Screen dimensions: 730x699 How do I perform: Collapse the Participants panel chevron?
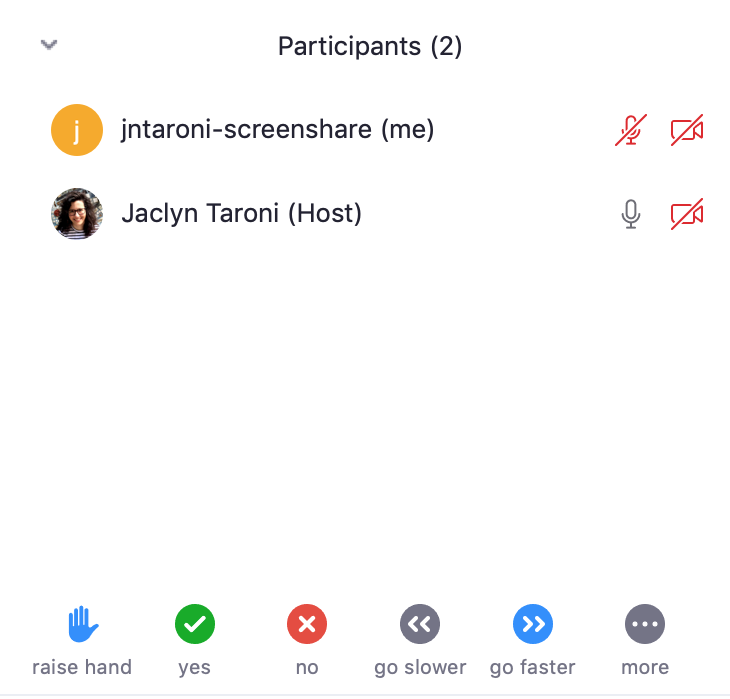click(x=48, y=45)
